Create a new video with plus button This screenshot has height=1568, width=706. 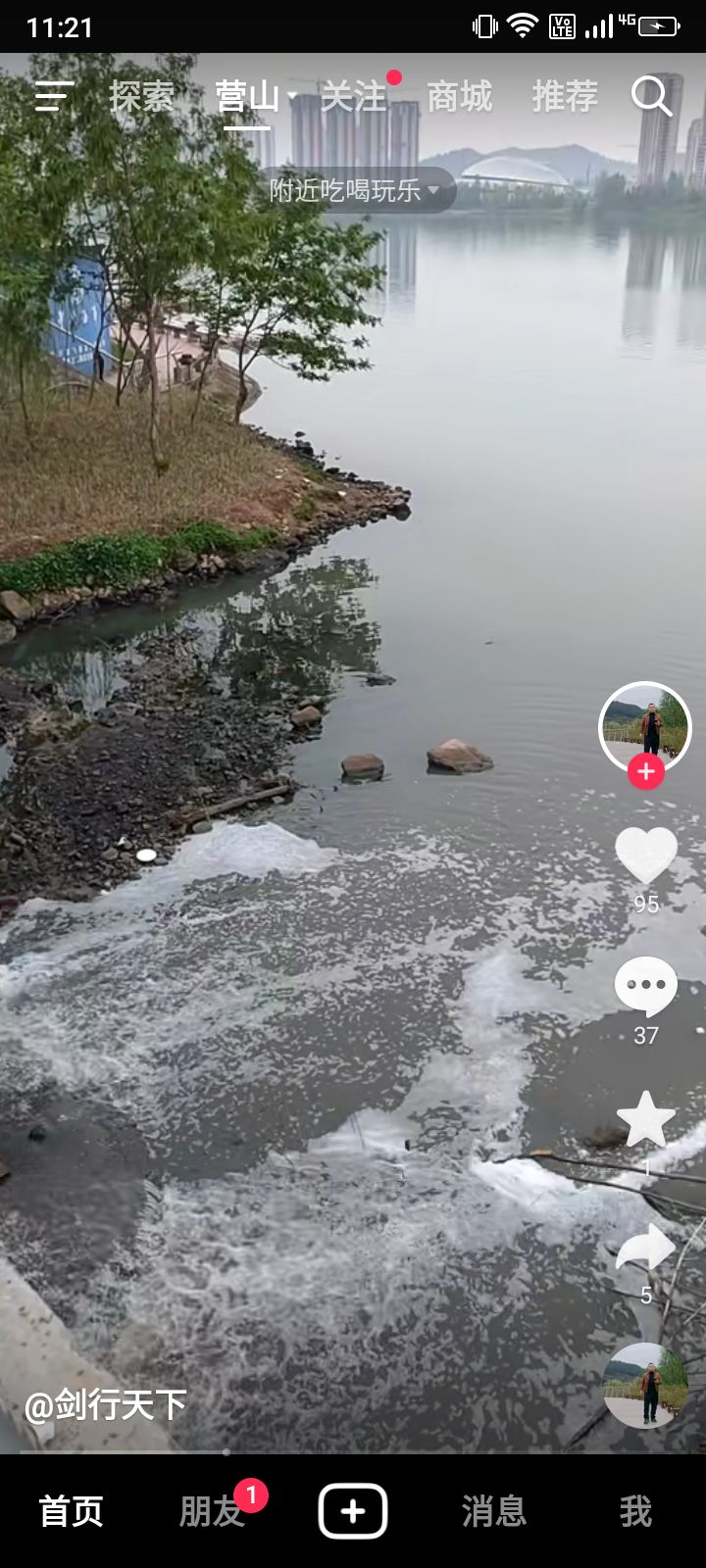pos(353,1511)
